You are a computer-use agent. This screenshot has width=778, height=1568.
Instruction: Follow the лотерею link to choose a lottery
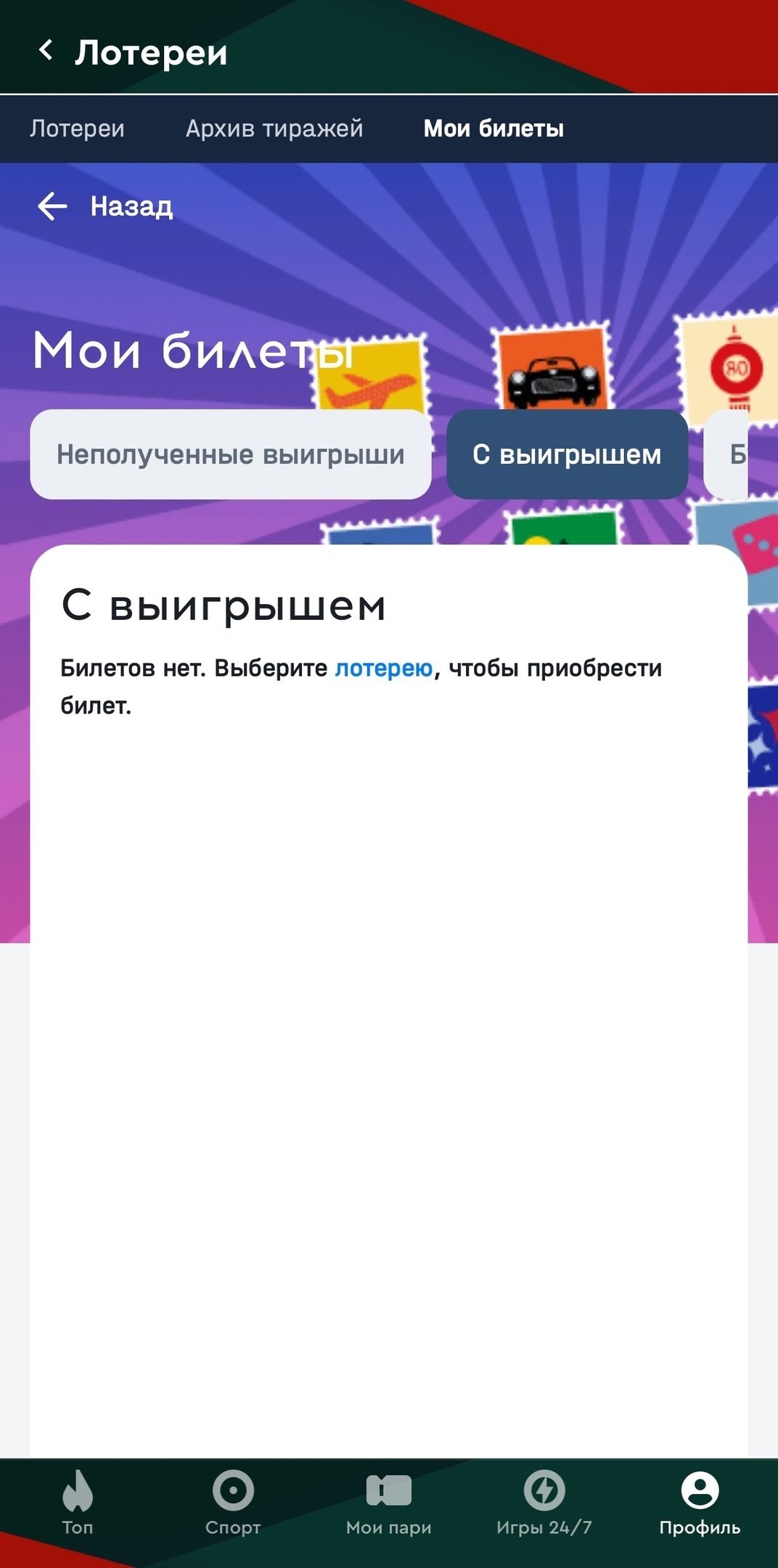[x=383, y=668]
